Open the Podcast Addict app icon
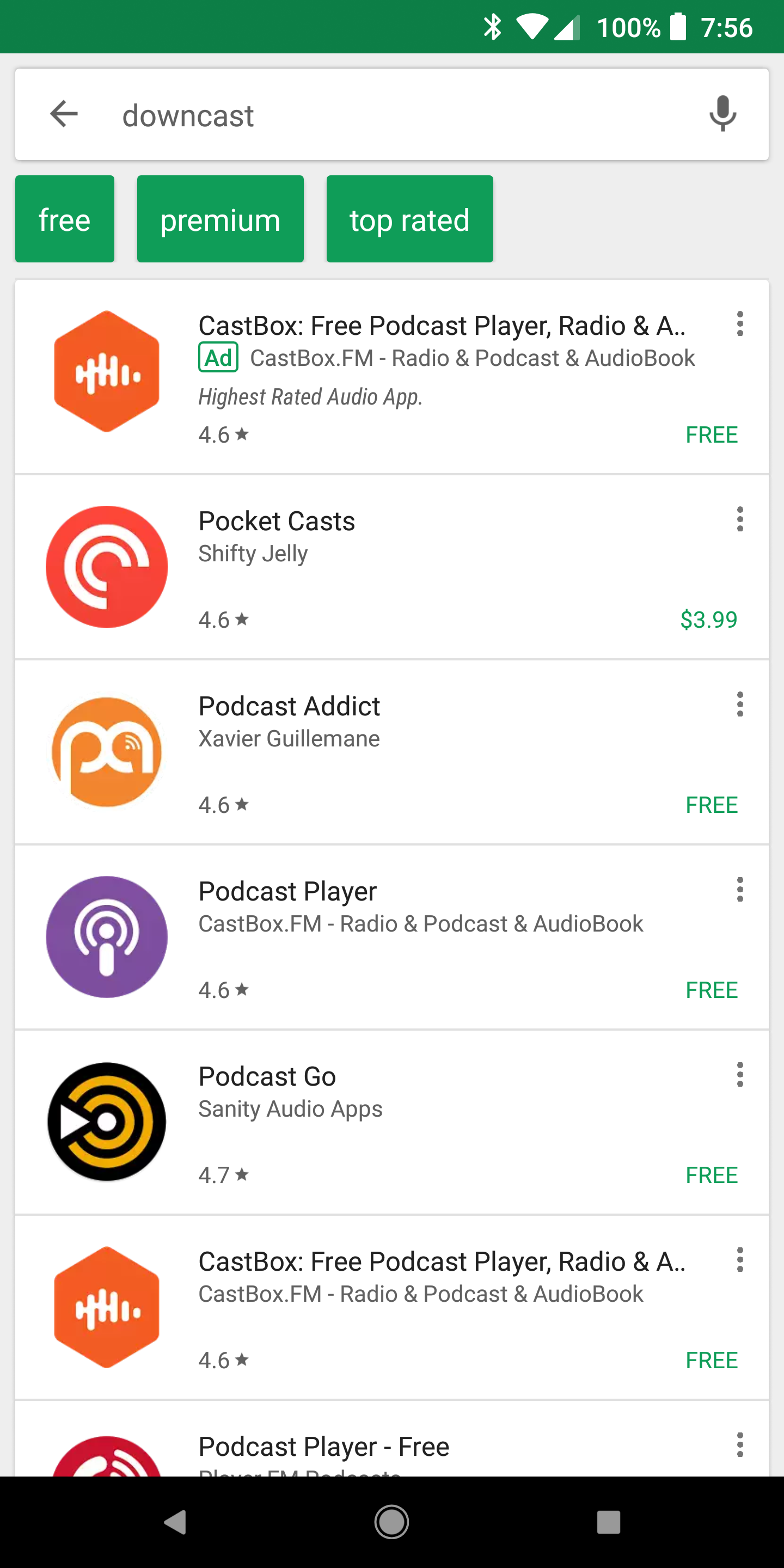 pyautogui.click(x=107, y=752)
